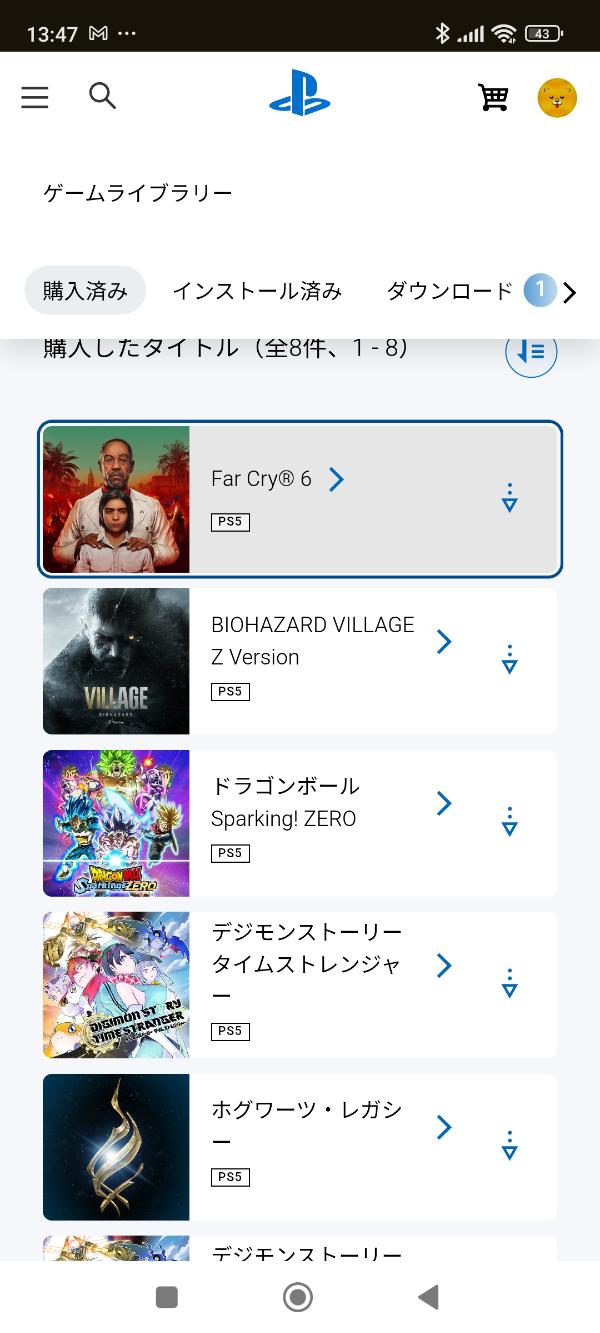Screen dimensions: 600x1333
Task: Switch to the 購入済み tab
Action: [85, 291]
